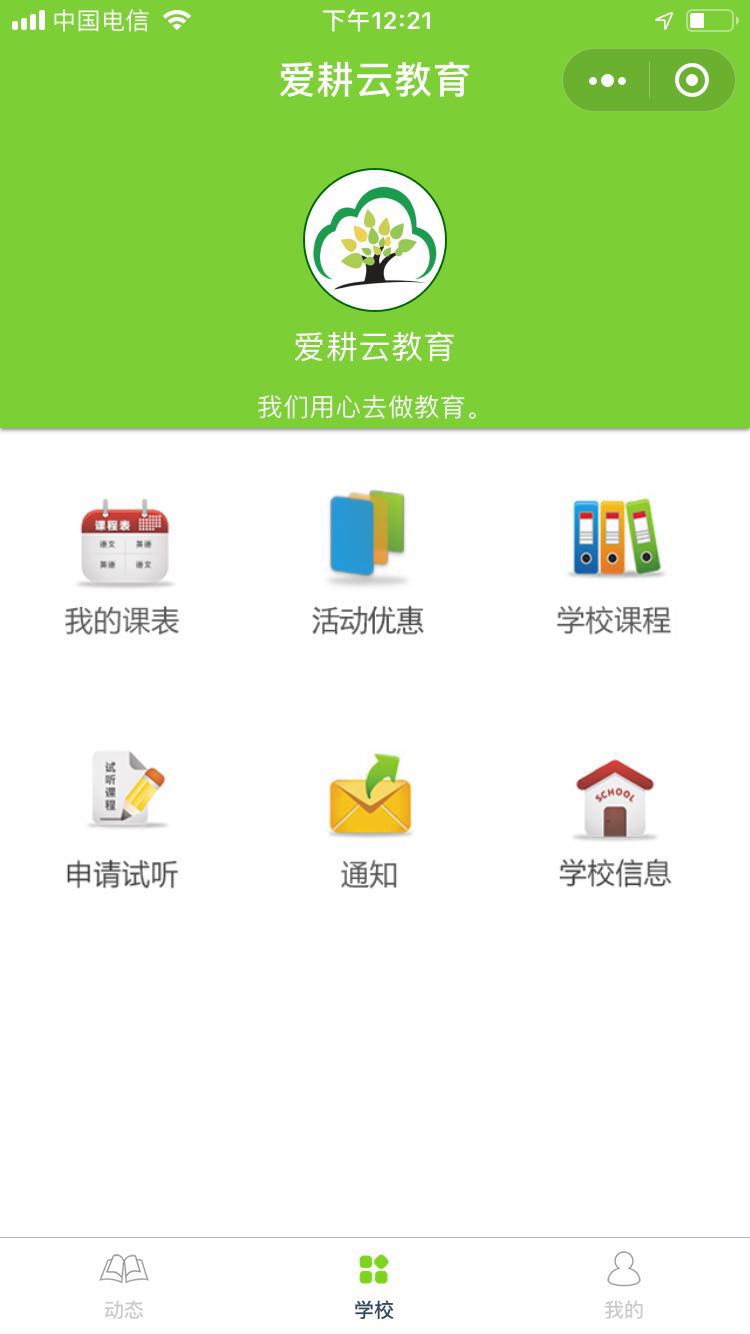View 活动优惠 promotions
Viewport: 750px width, 1334px height.
(368, 566)
